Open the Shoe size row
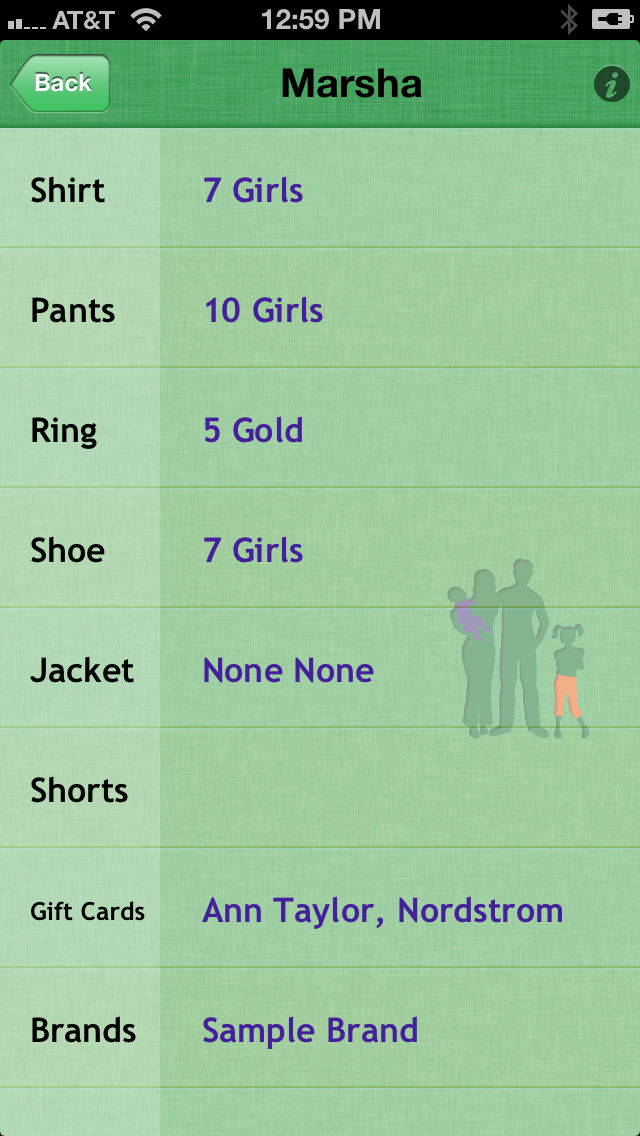Image resolution: width=640 pixels, height=1136 pixels. coord(320,550)
